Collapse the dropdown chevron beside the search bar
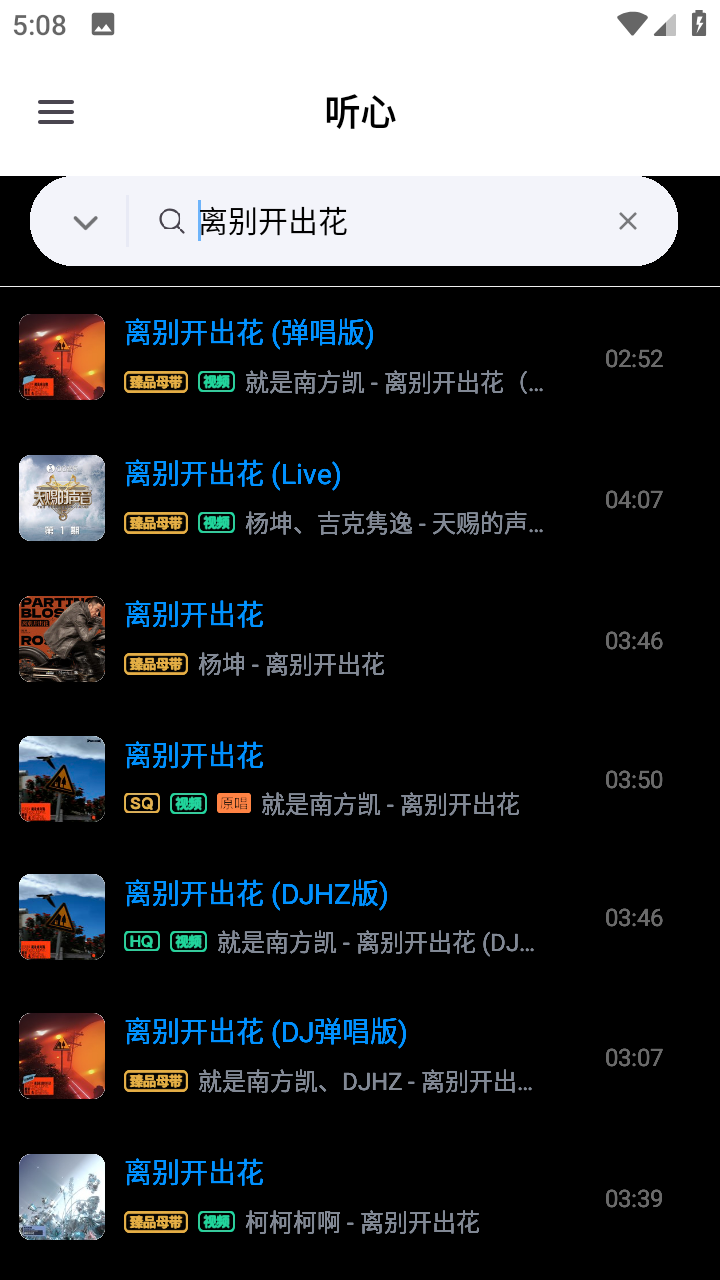The width and height of the screenshot is (720, 1280). click(85, 220)
